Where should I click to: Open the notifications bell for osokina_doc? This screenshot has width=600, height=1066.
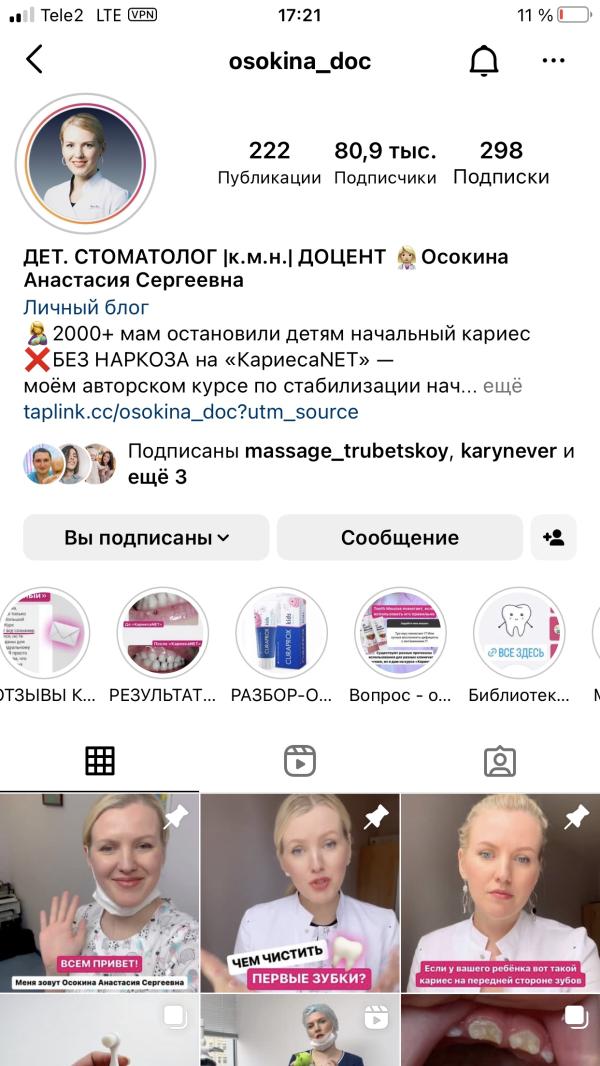tap(484, 61)
